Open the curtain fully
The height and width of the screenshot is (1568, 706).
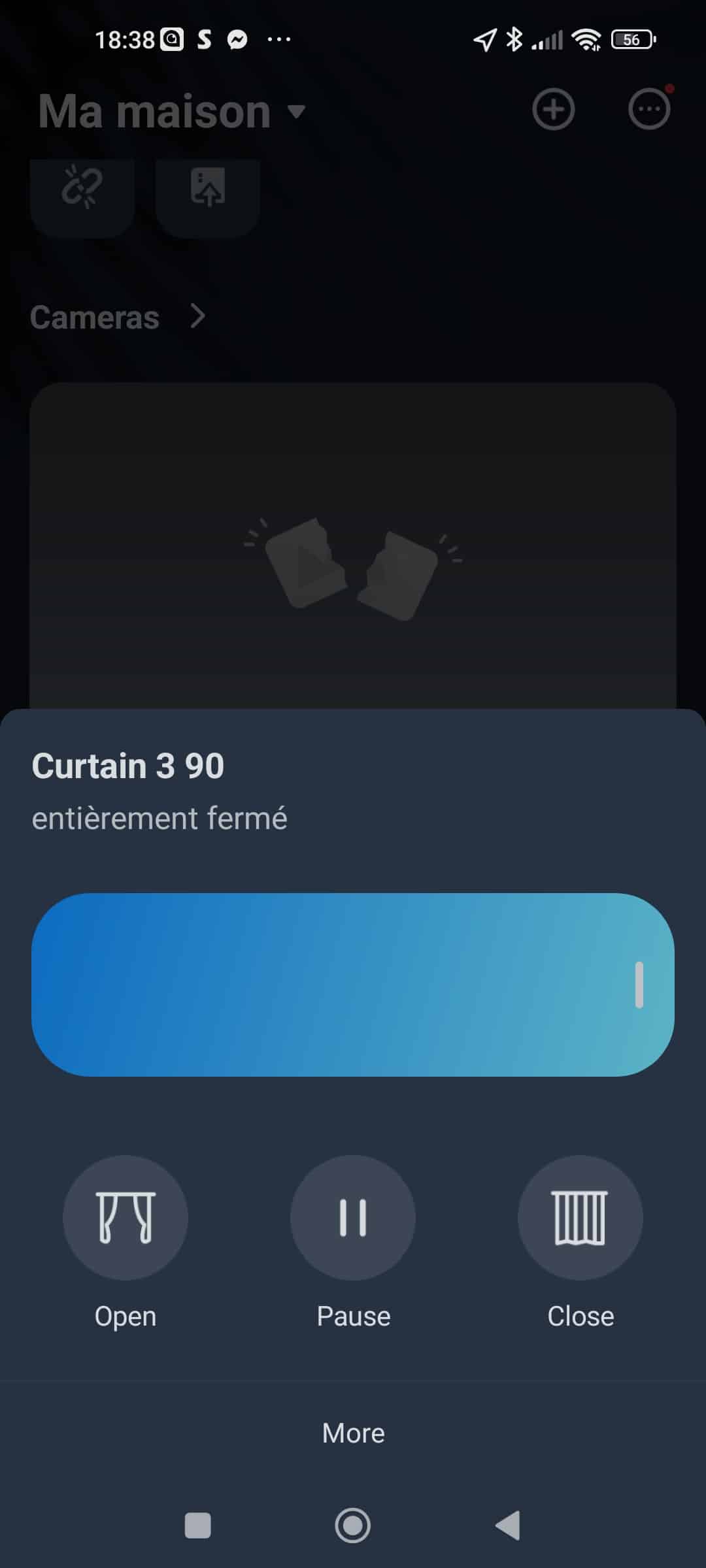(125, 1217)
